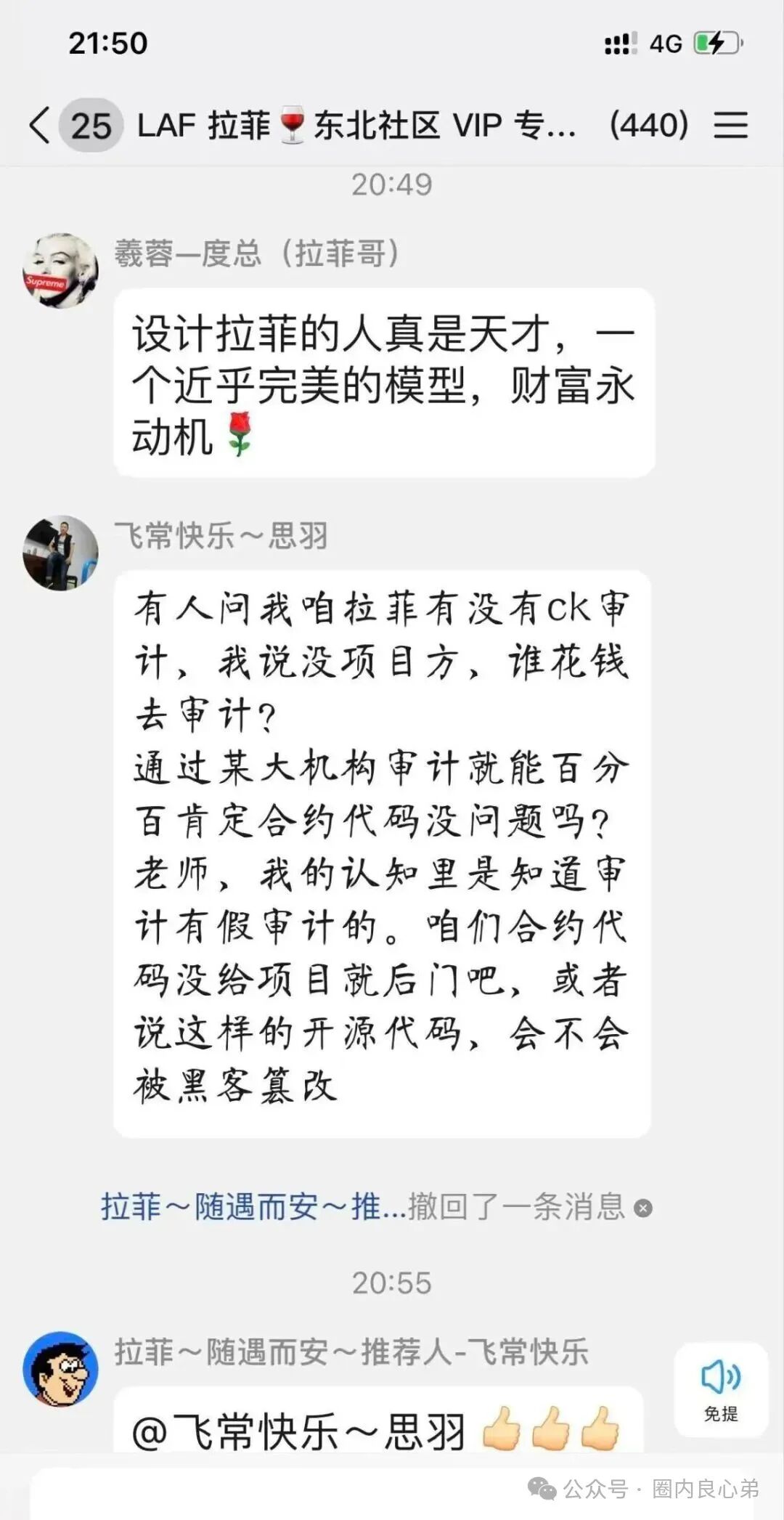
Task: Tap the 4G network indicator
Action: pos(665,44)
